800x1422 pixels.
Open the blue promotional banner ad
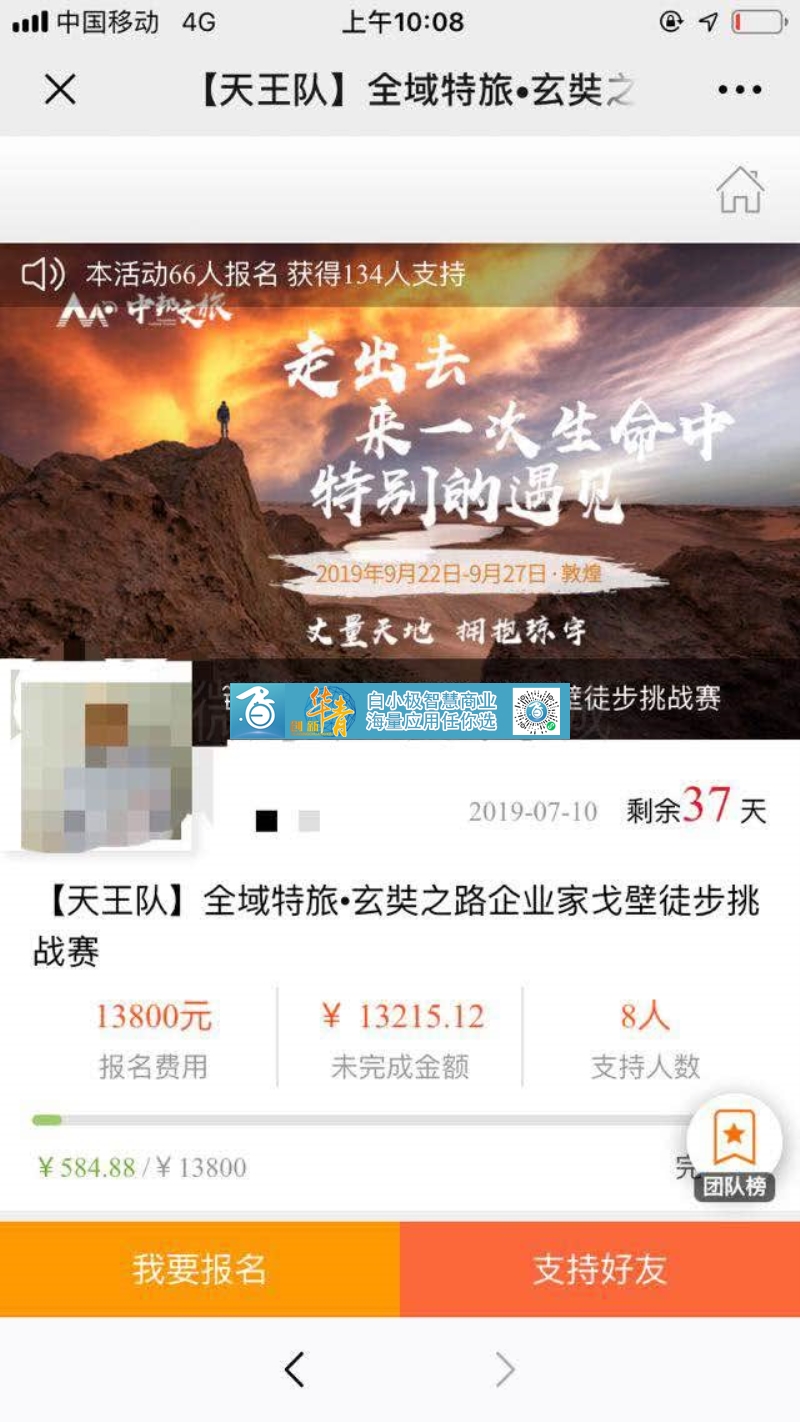pyautogui.click(x=400, y=711)
